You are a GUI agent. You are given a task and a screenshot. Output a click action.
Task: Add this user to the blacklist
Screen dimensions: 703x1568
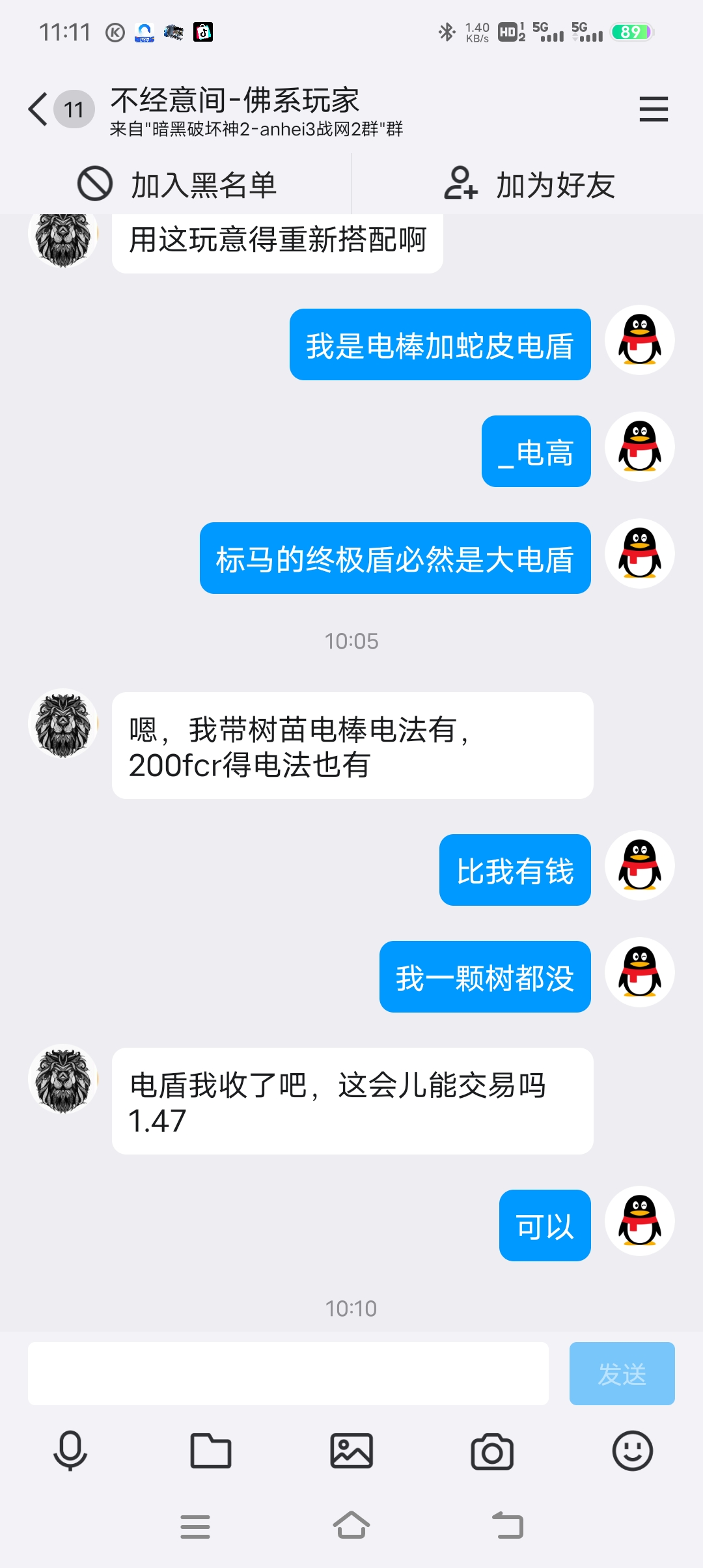(x=177, y=185)
